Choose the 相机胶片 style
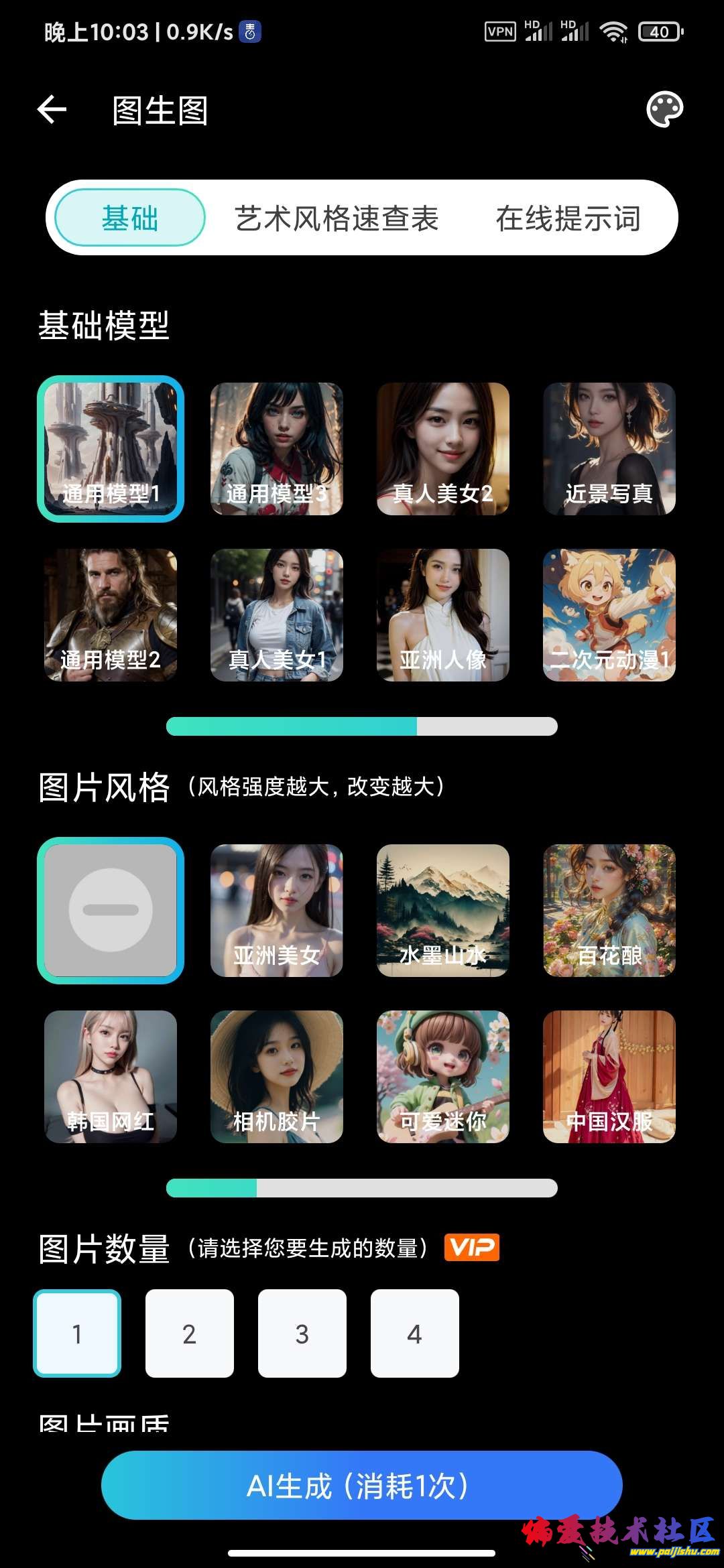 276,1076
